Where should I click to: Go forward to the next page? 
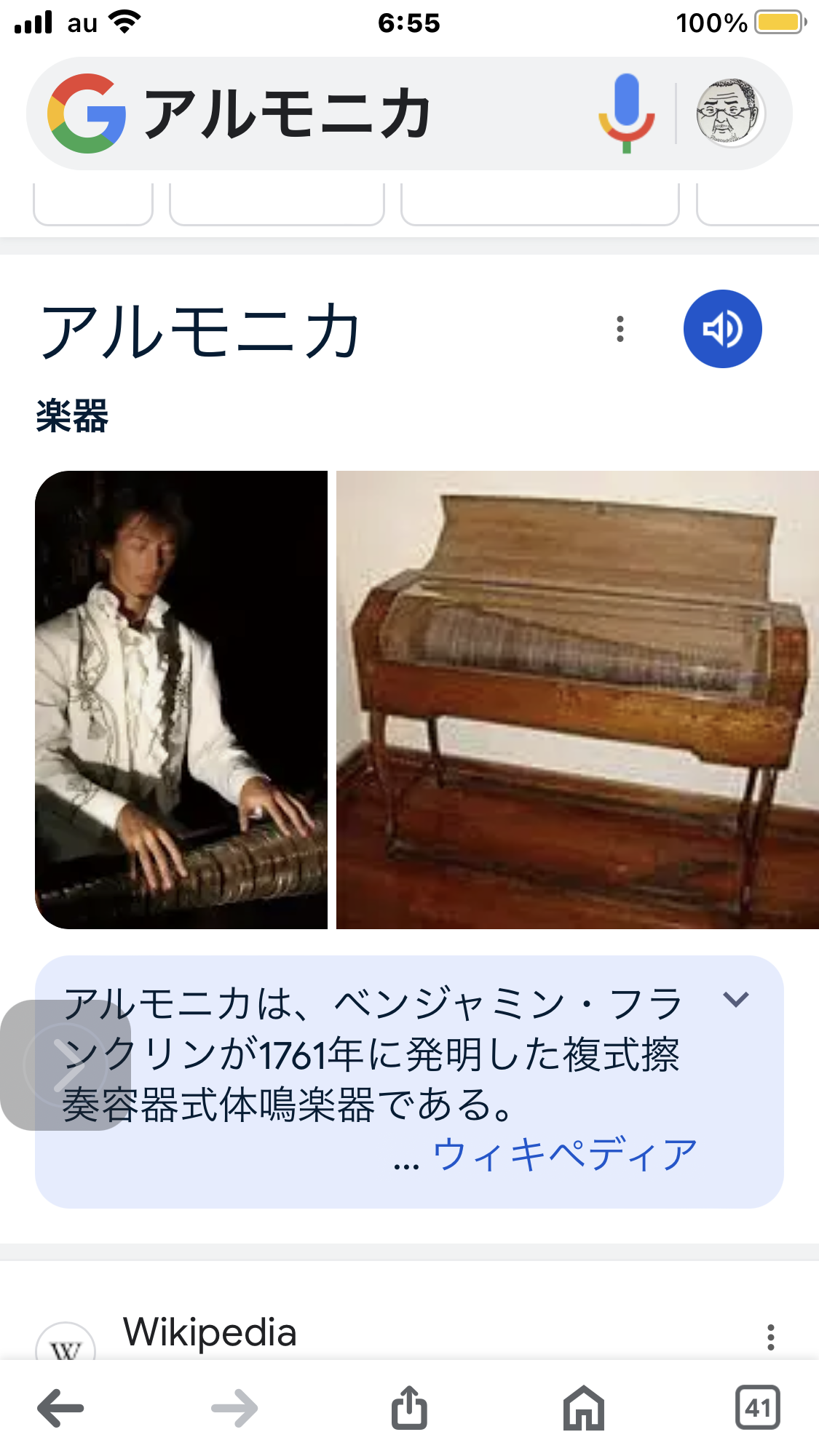coord(234,1408)
